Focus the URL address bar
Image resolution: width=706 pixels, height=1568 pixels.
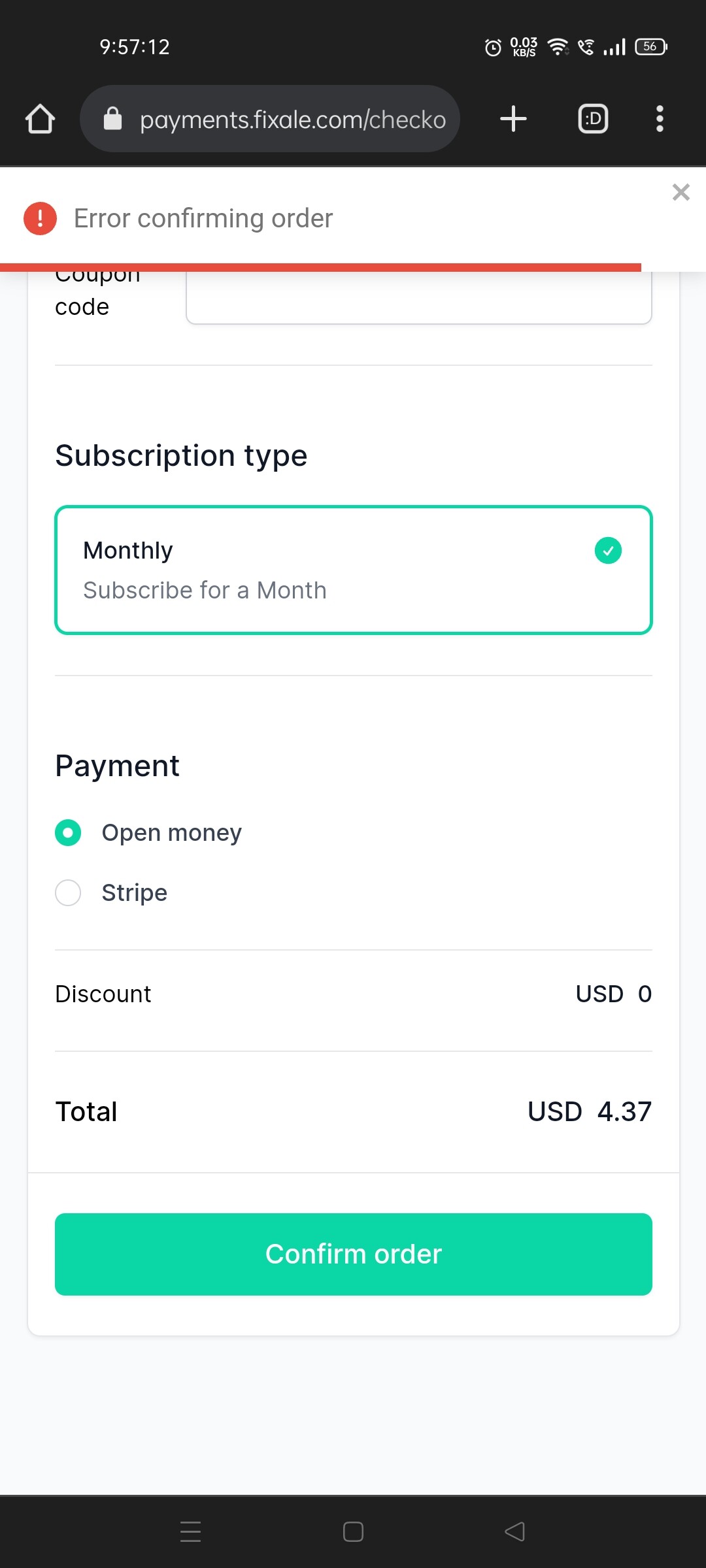[x=270, y=119]
